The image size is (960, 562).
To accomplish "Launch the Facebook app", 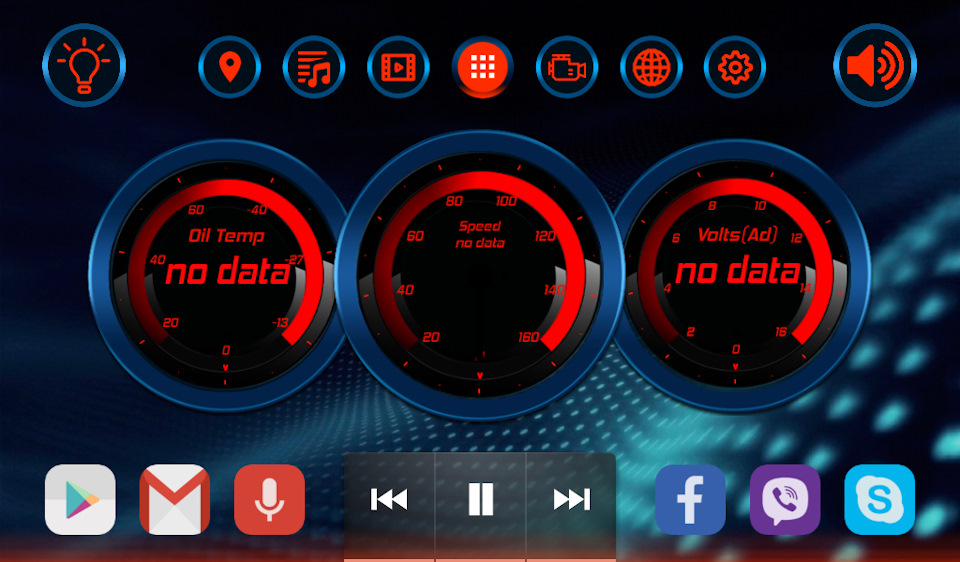I will pyautogui.click(x=690, y=499).
